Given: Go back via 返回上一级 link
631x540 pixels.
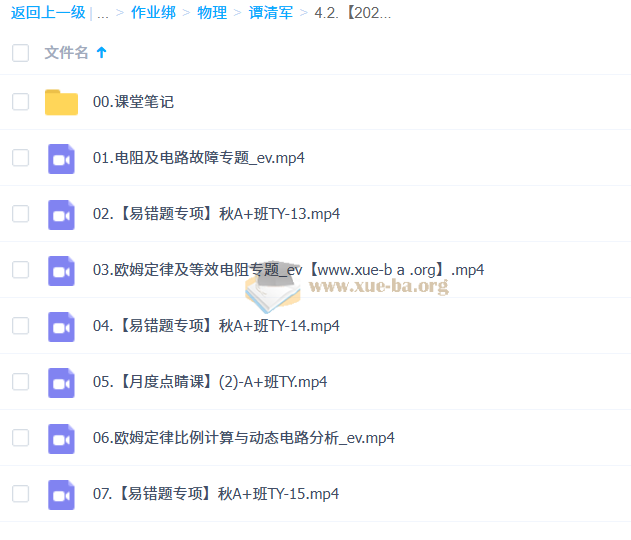Looking at the screenshot, I should (x=48, y=13).
